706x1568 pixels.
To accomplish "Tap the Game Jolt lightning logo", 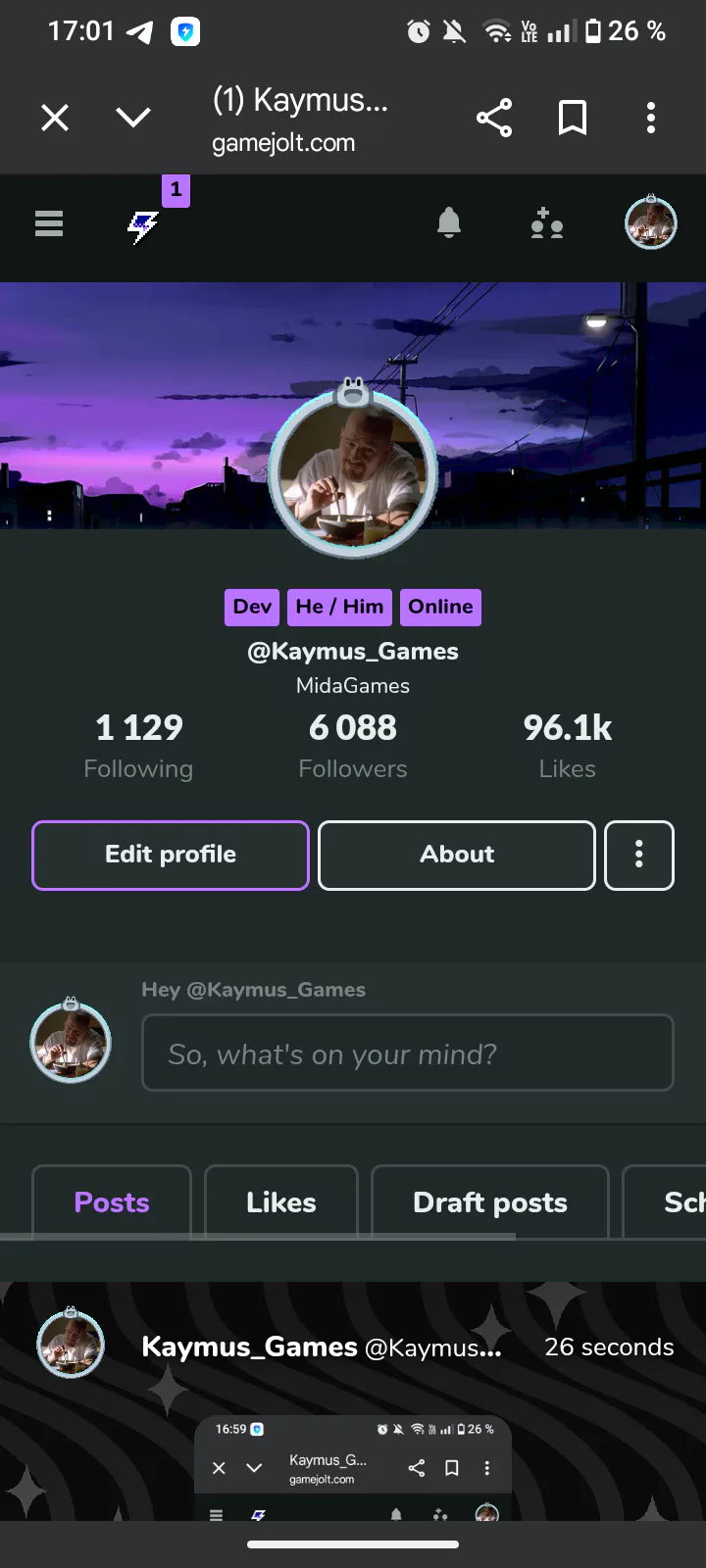I will [x=143, y=227].
